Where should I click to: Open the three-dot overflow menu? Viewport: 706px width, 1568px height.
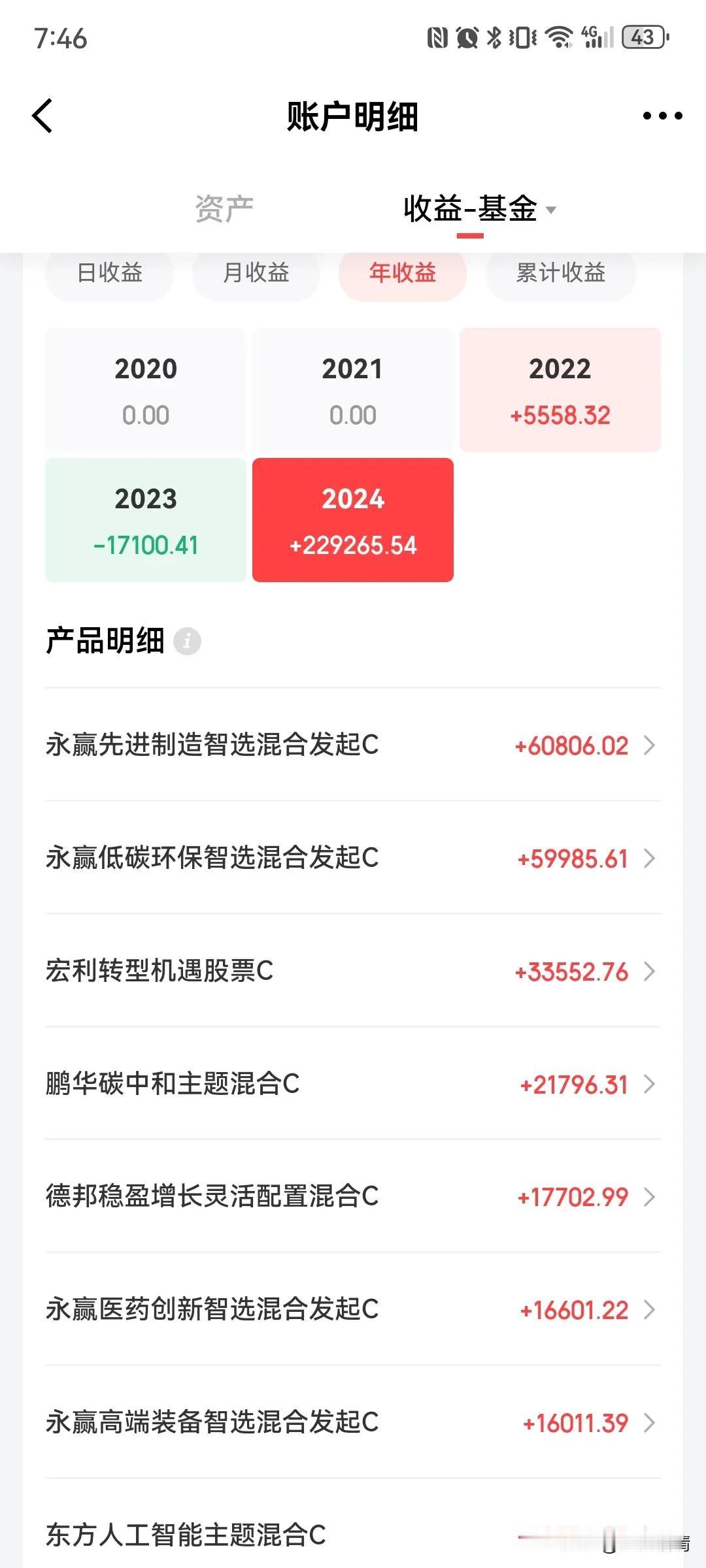pos(662,116)
